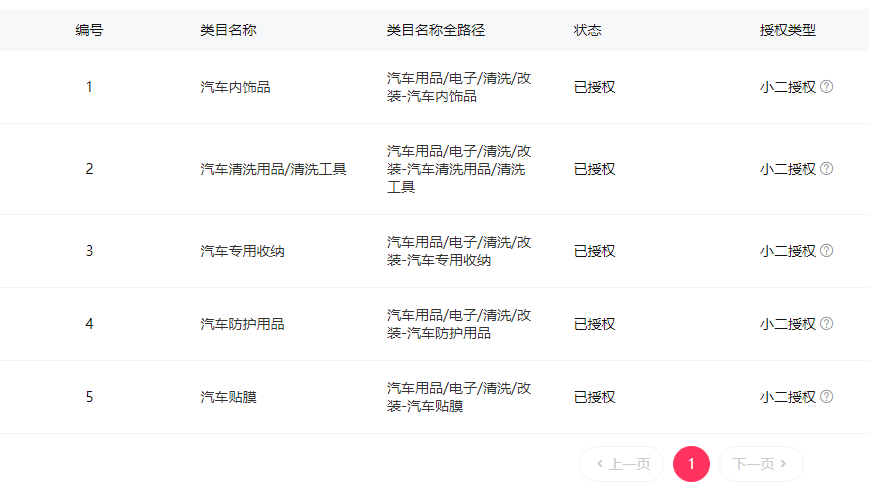Viewport: 869px width, 486px height.
Task: Go to previous page with 上一页
Action: click(622, 464)
